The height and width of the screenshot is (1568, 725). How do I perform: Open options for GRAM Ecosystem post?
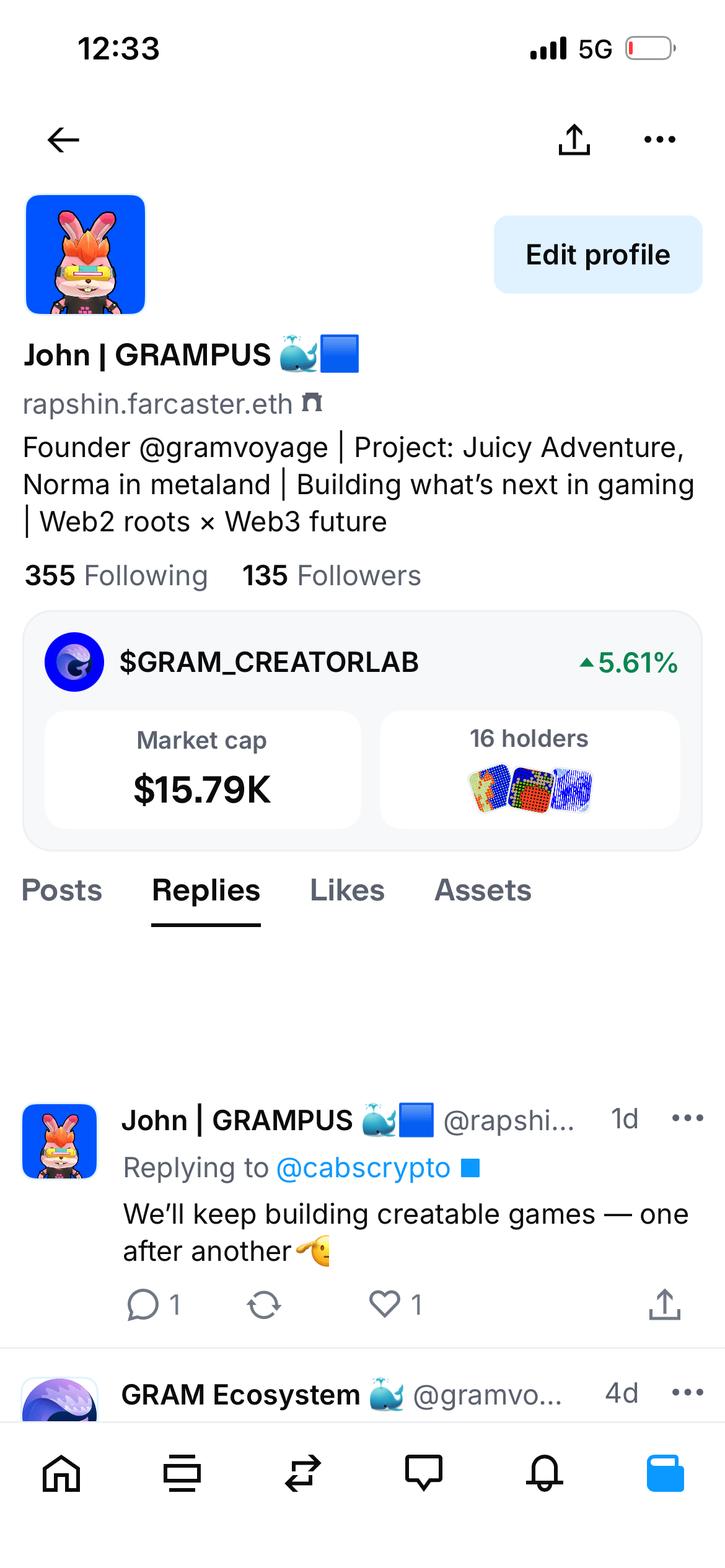click(687, 1393)
